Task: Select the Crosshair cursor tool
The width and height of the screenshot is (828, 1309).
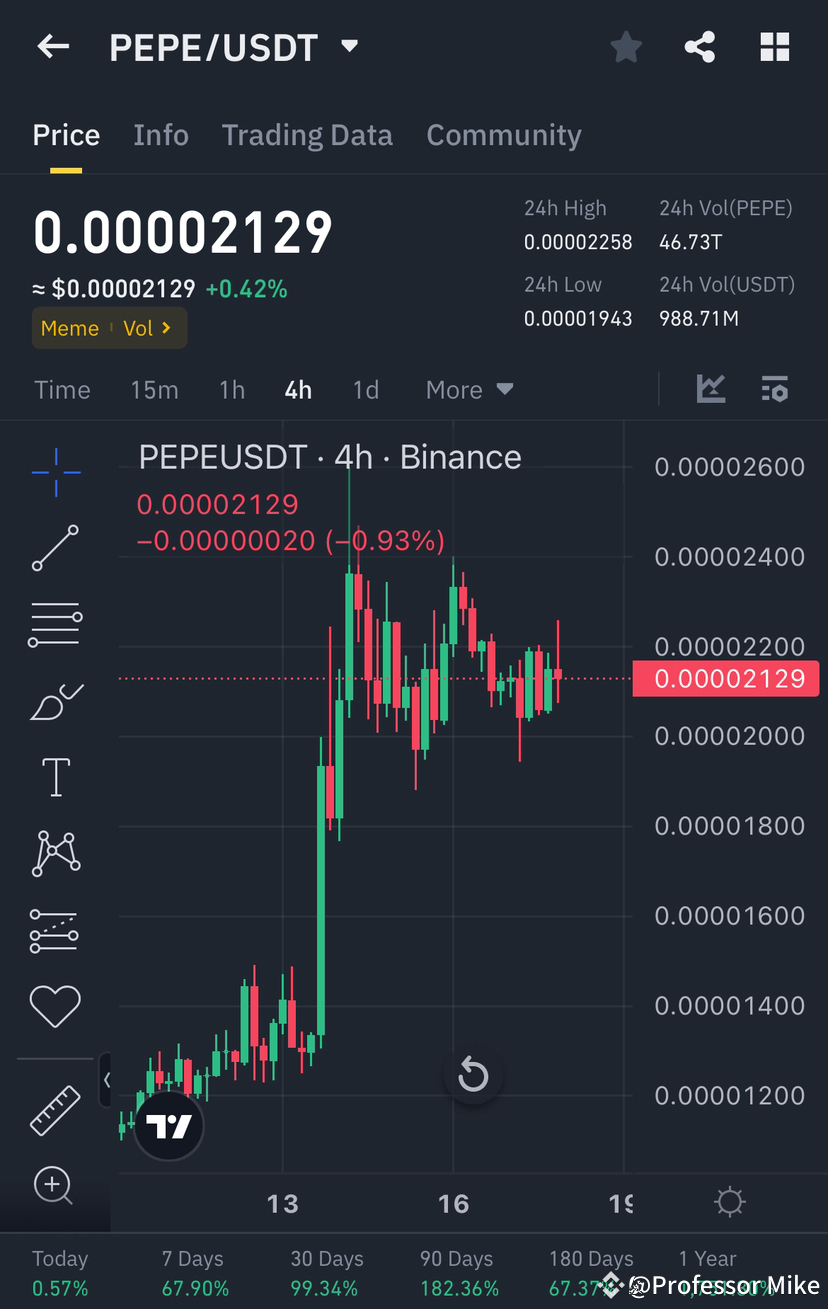Action: coord(55,472)
